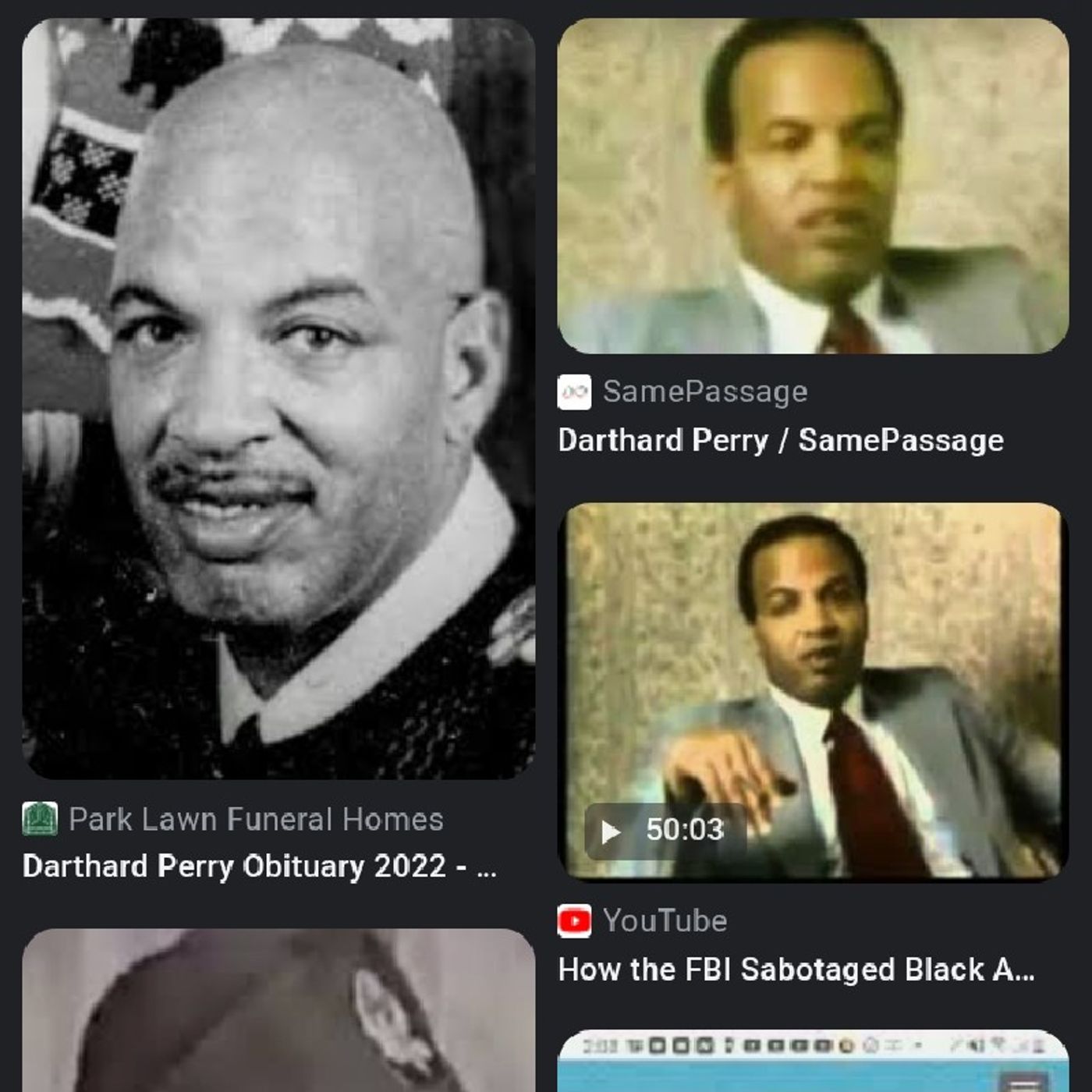
Task: Open the Park Lawn Funeral Homes obituary image
Action: point(278,398)
